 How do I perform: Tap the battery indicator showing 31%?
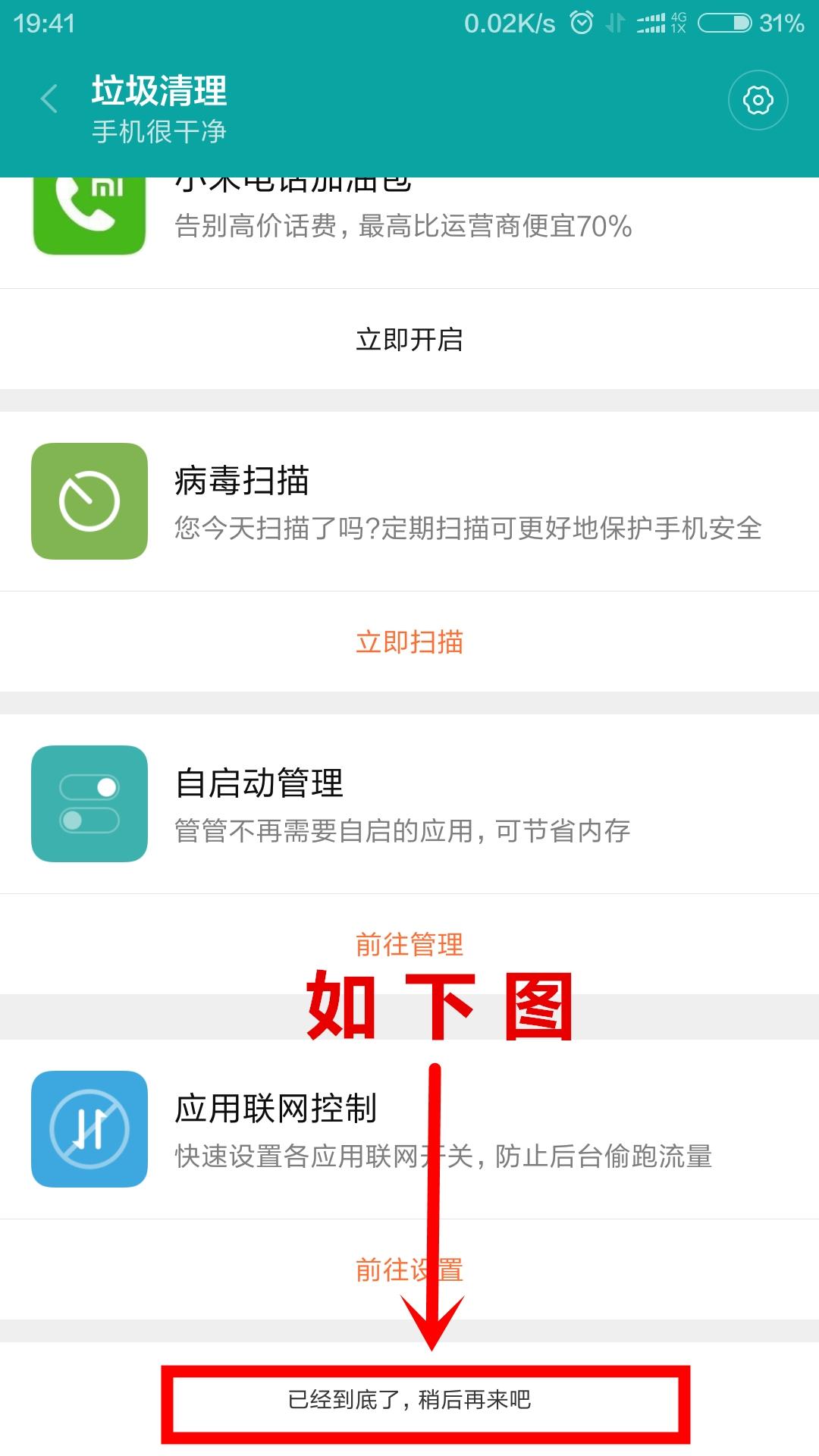pyautogui.click(x=724, y=24)
